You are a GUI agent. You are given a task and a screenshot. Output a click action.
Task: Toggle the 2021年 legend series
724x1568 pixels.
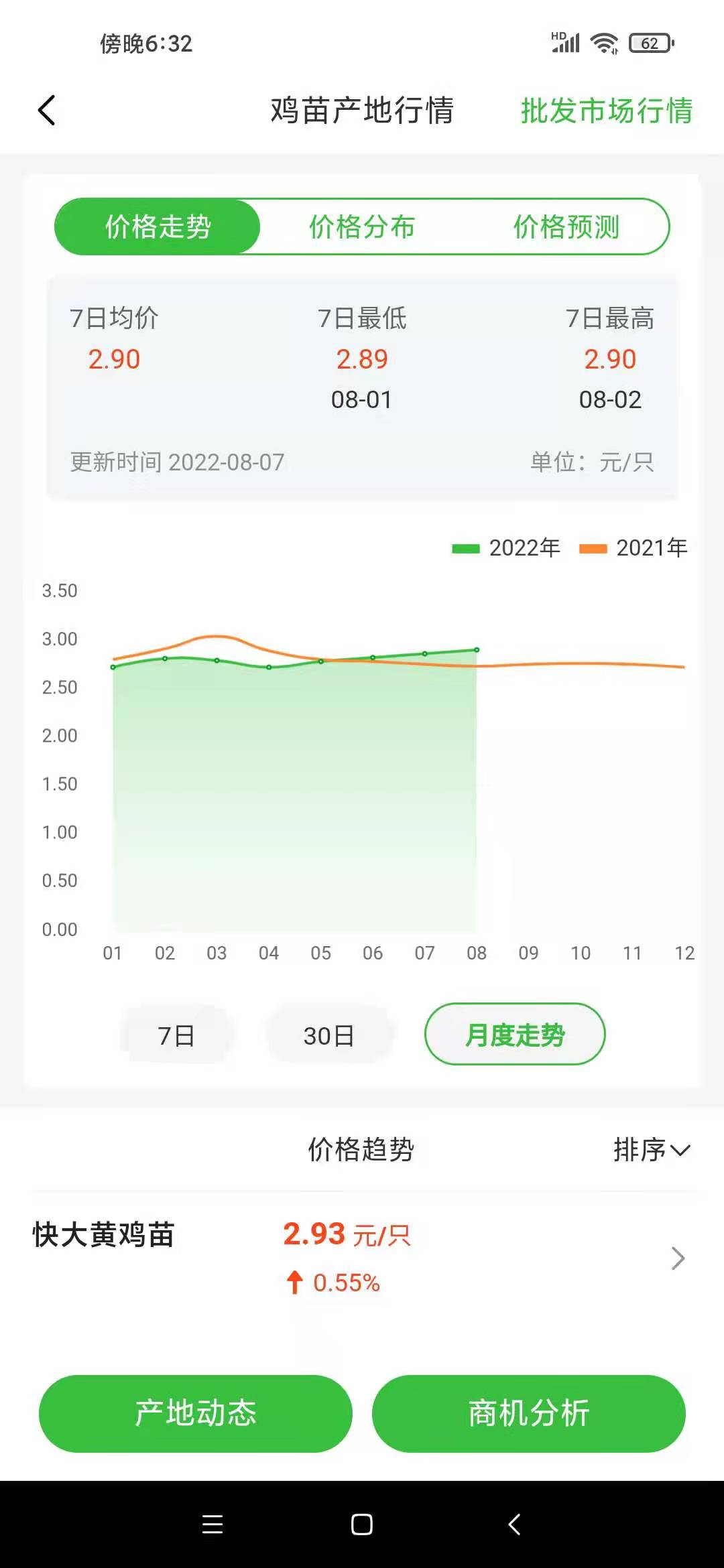[633, 548]
